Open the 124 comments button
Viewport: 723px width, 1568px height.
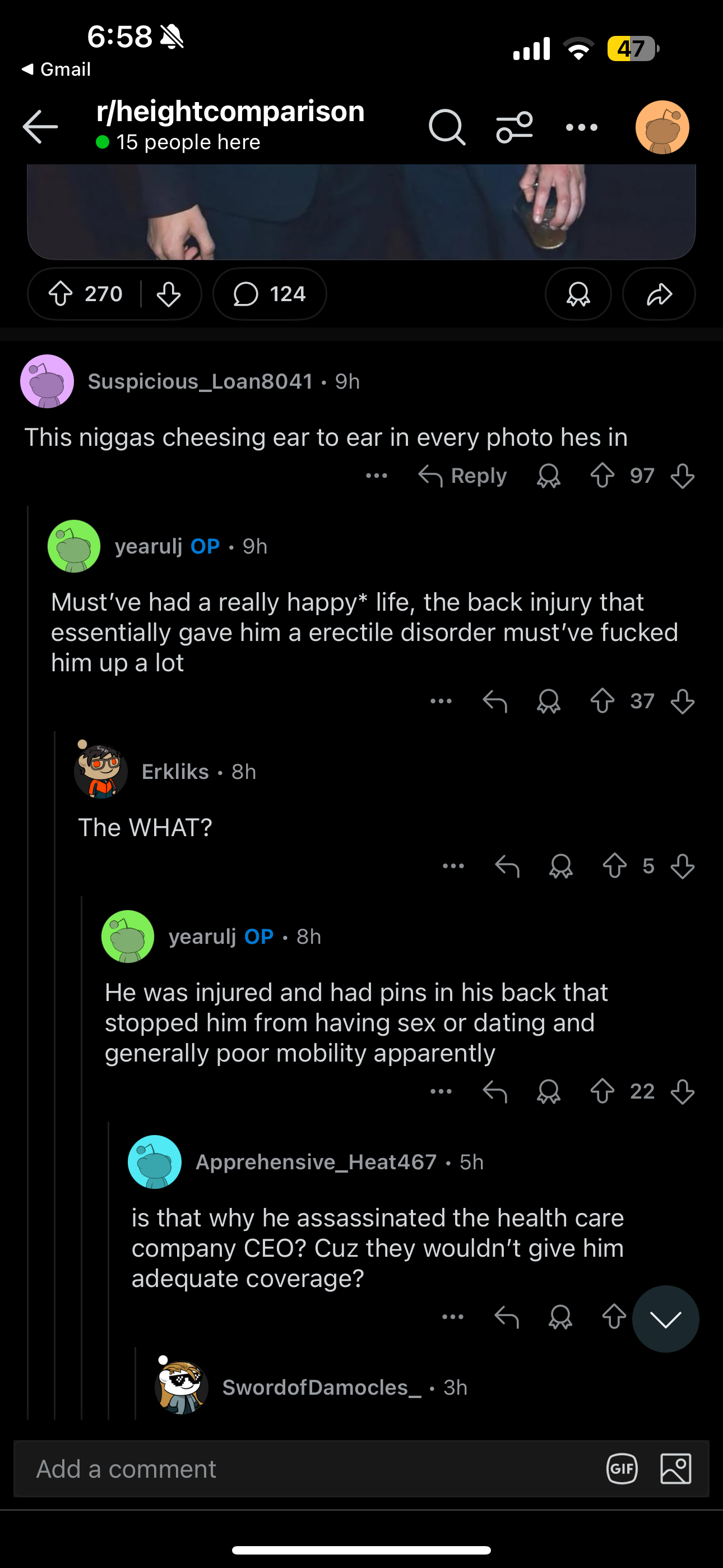[270, 294]
